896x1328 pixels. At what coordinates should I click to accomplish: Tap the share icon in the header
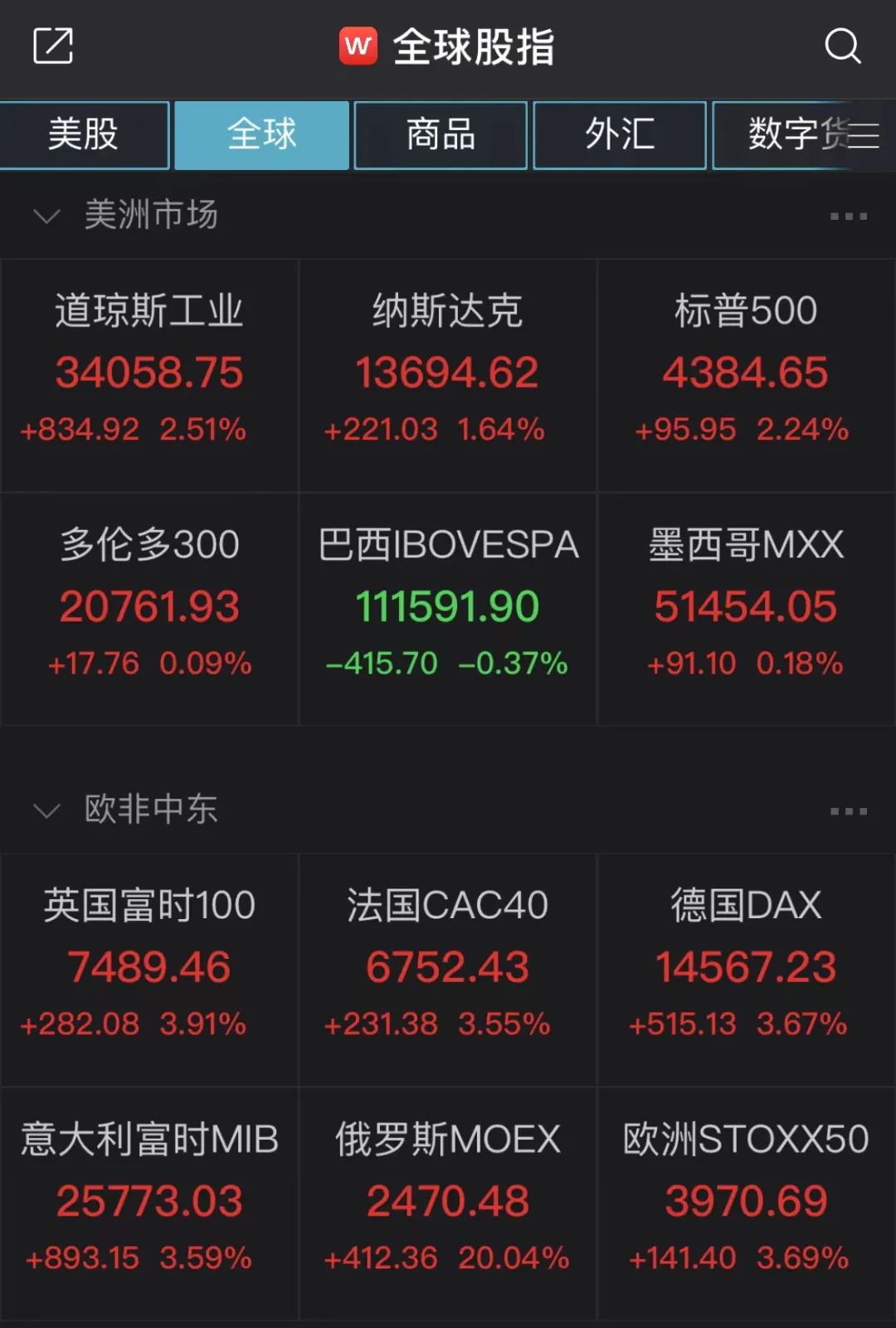pyautogui.click(x=53, y=46)
